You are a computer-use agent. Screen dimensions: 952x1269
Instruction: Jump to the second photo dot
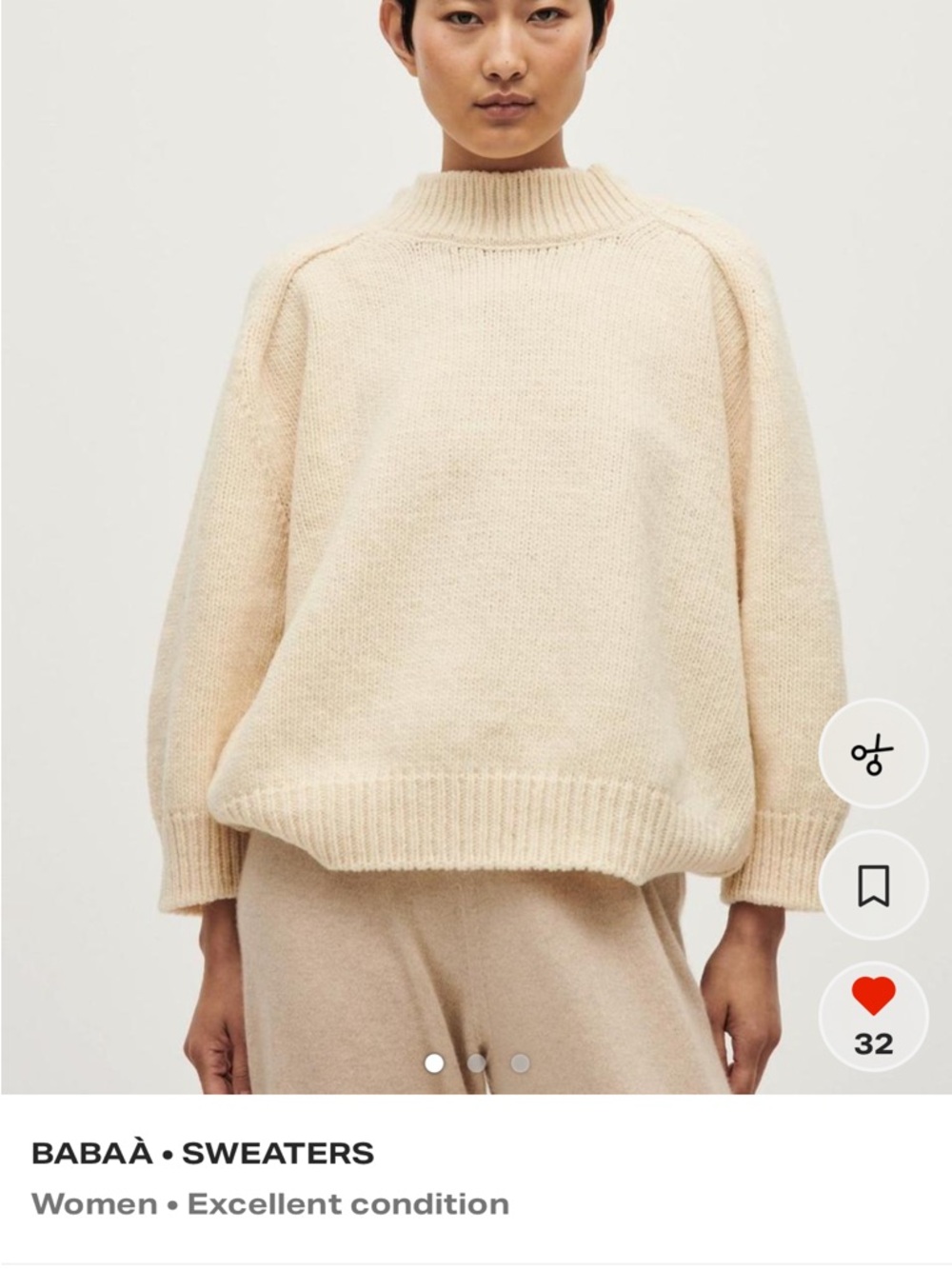tap(477, 1063)
